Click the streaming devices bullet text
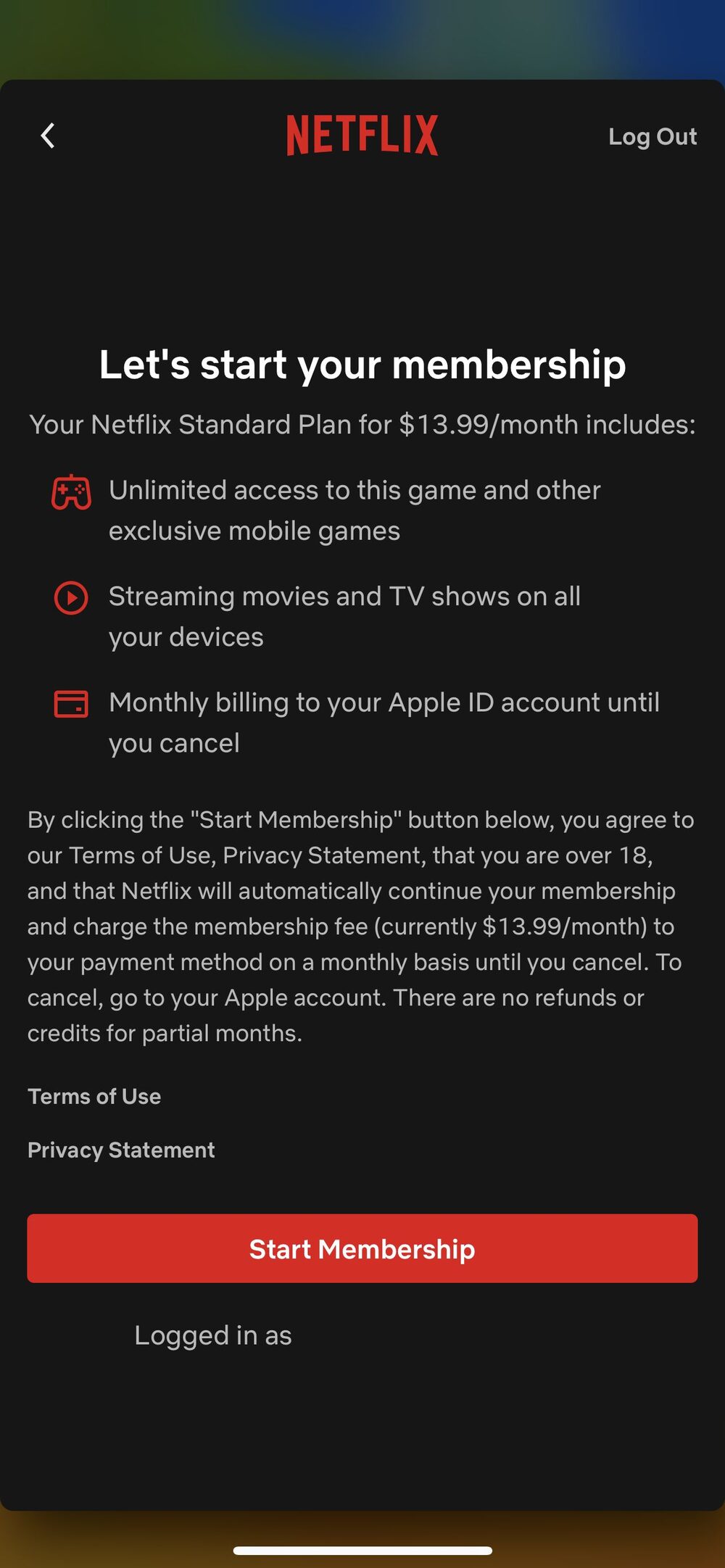 pyautogui.click(x=344, y=616)
